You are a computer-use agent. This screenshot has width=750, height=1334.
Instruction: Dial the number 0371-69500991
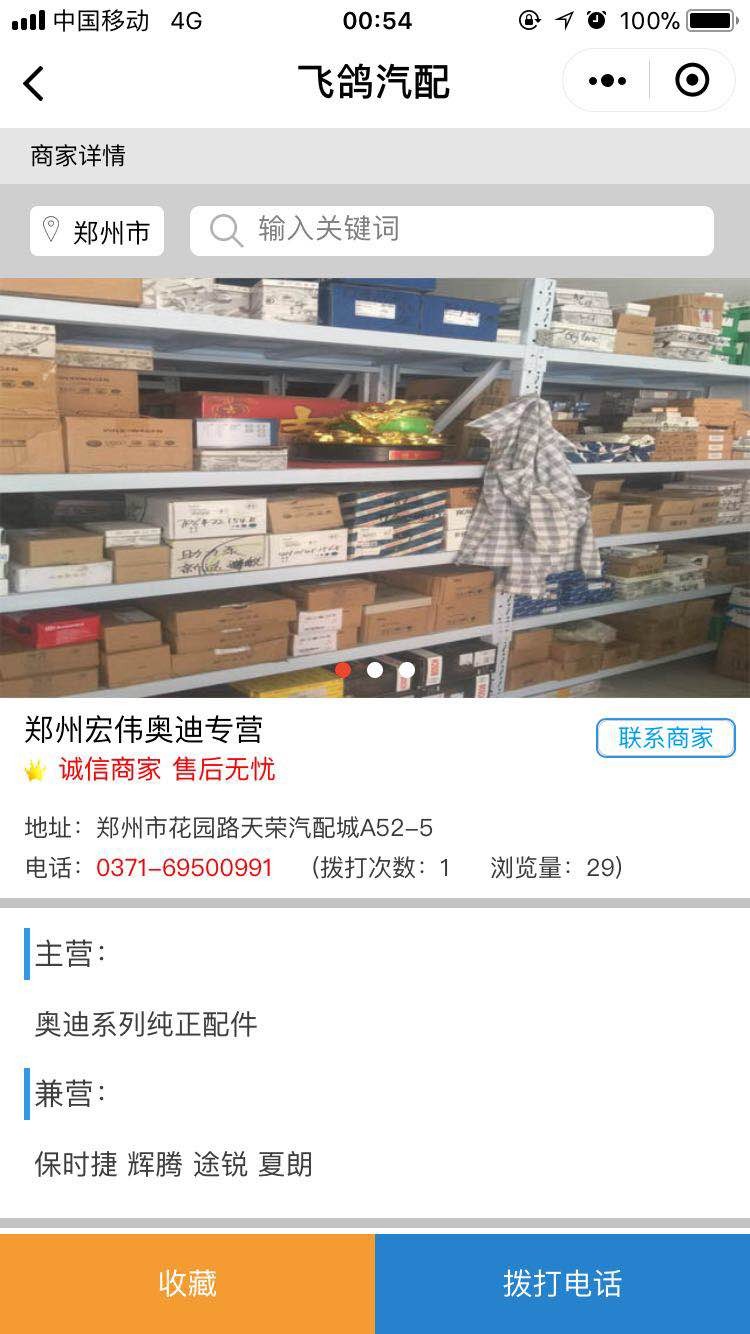[x=184, y=867]
